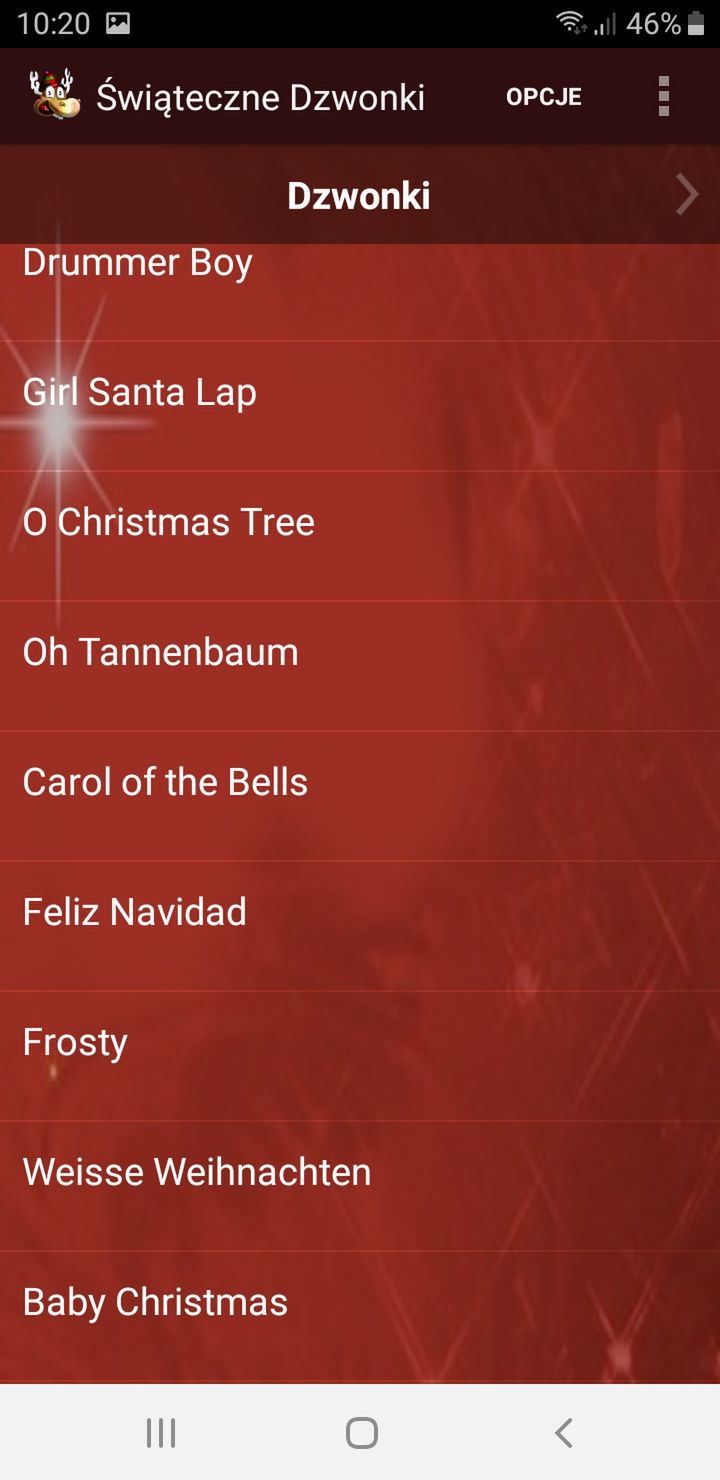The width and height of the screenshot is (720, 1480).
Task: Choose the O Christmas Tree ringtone
Action: (360, 536)
